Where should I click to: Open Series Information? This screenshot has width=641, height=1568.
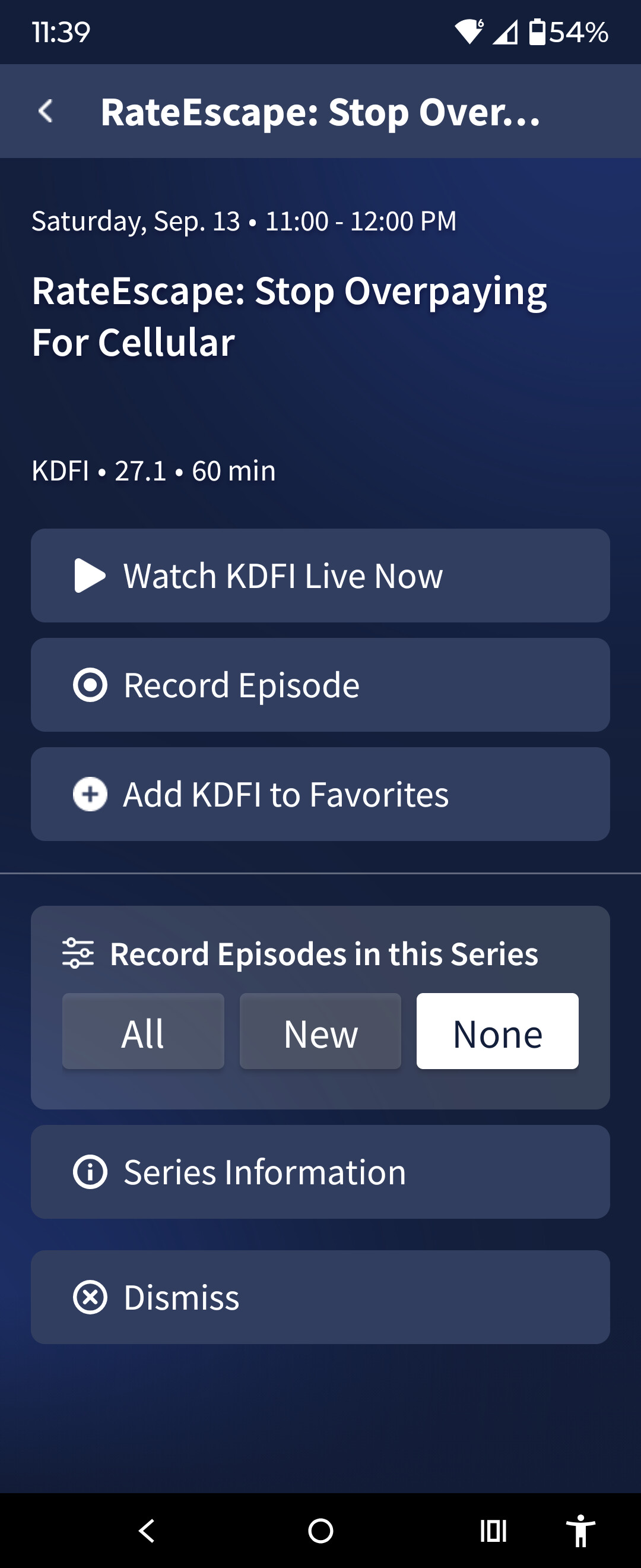(x=320, y=1172)
